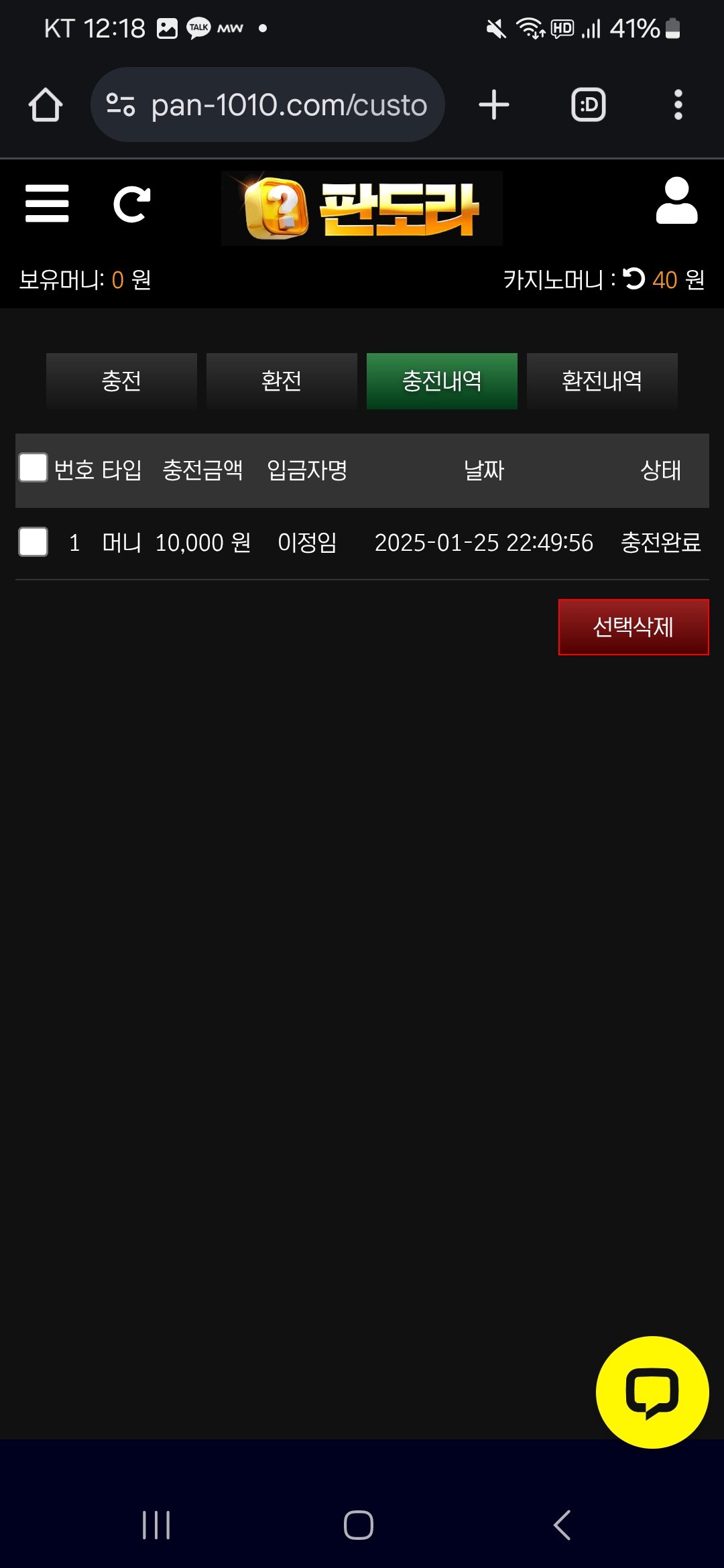The height and width of the screenshot is (1568, 724).
Task: Tap the page refresh icon
Action: [x=131, y=204]
